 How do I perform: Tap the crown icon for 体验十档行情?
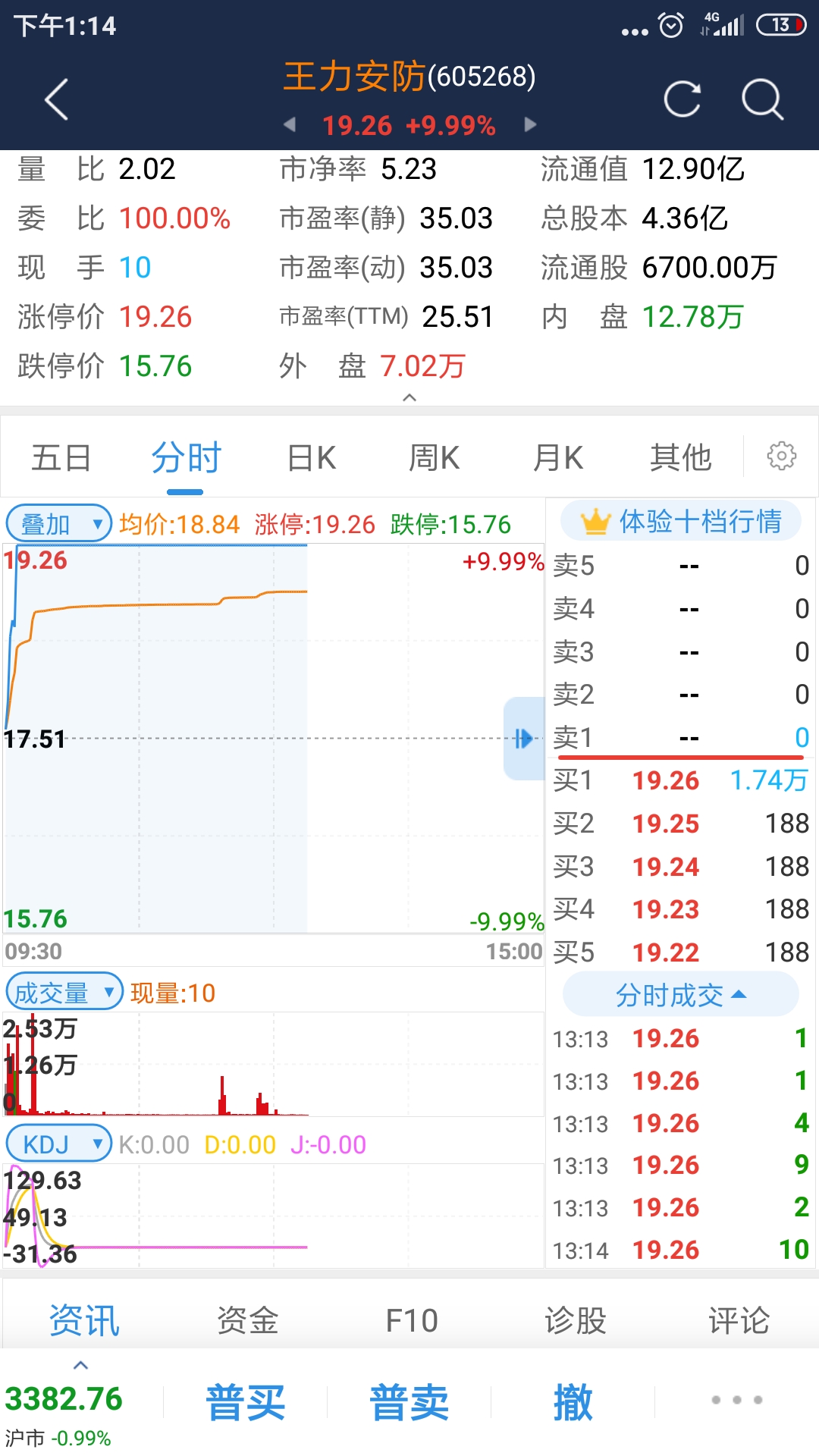[x=597, y=521]
